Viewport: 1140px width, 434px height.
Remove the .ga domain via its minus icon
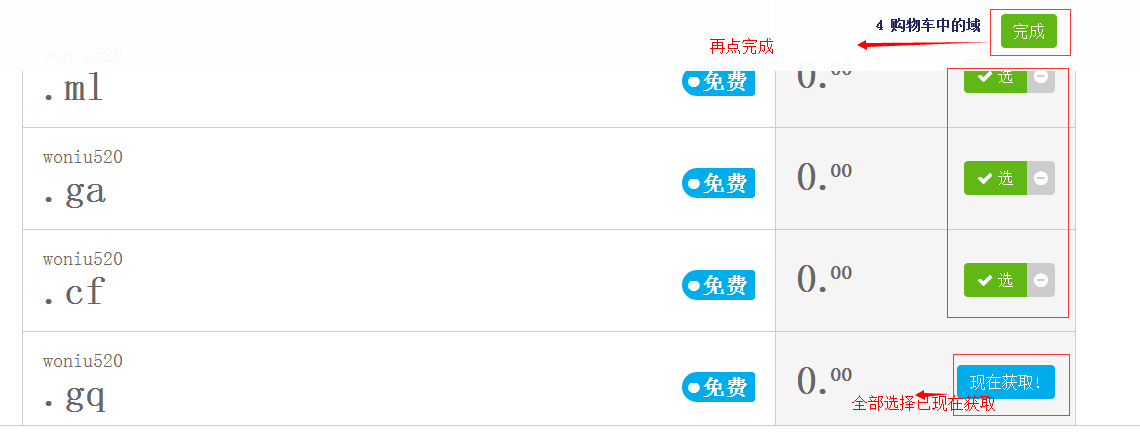click(x=1041, y=179)
